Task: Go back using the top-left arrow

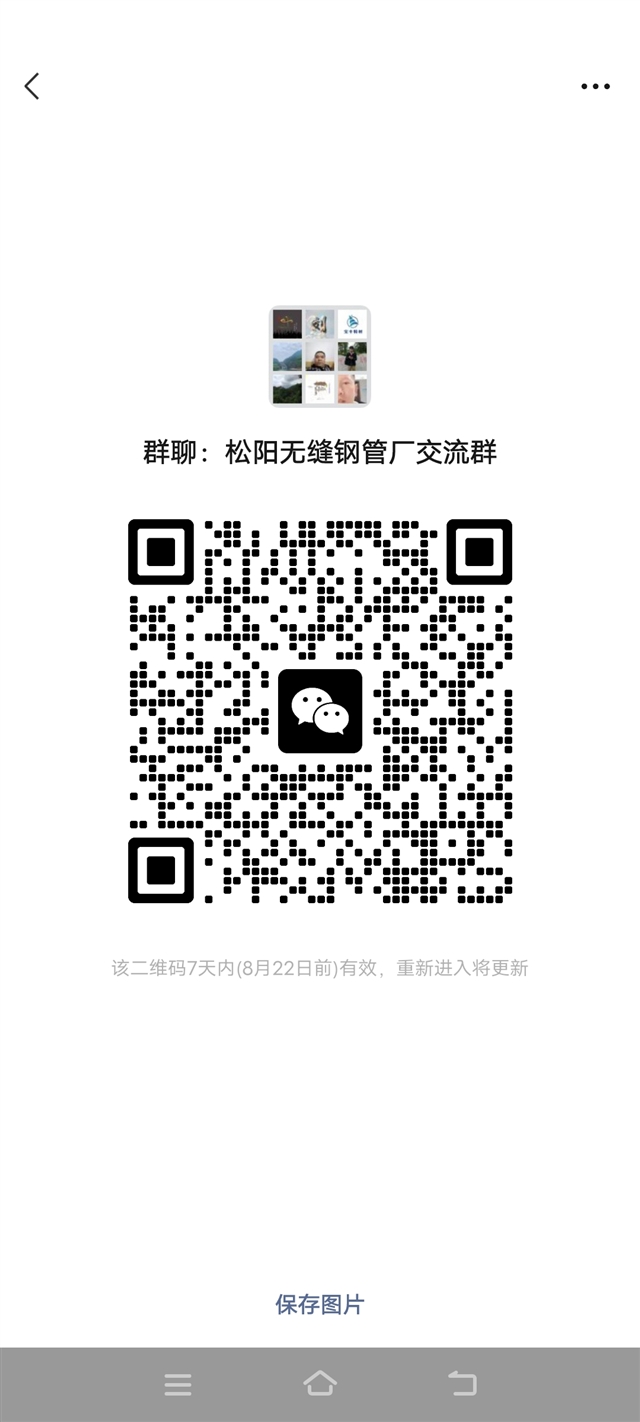Action: click(32, 87)
